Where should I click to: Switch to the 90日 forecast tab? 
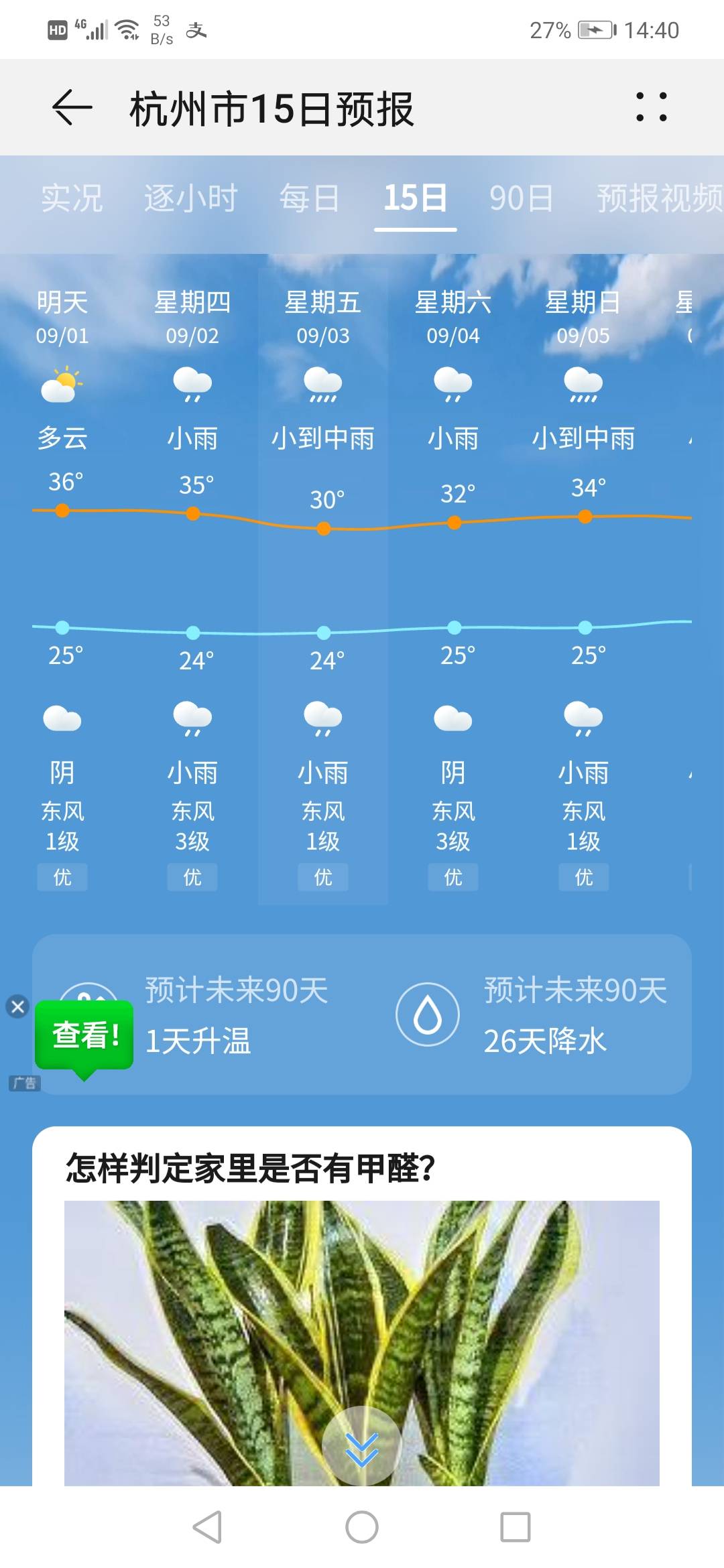coord(521,196)
